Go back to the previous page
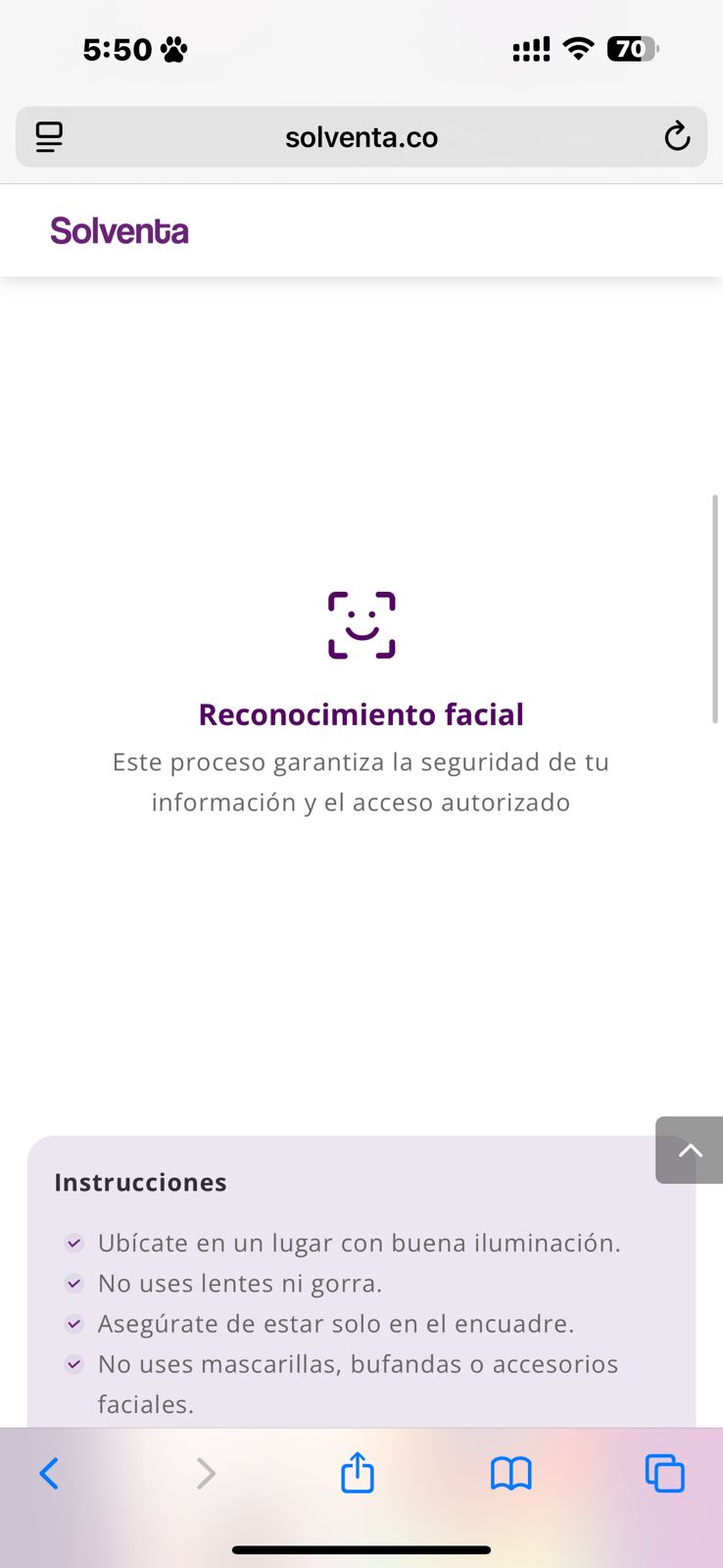The height and width of the screenshot is (1568, 723). tap(49, 1473)
